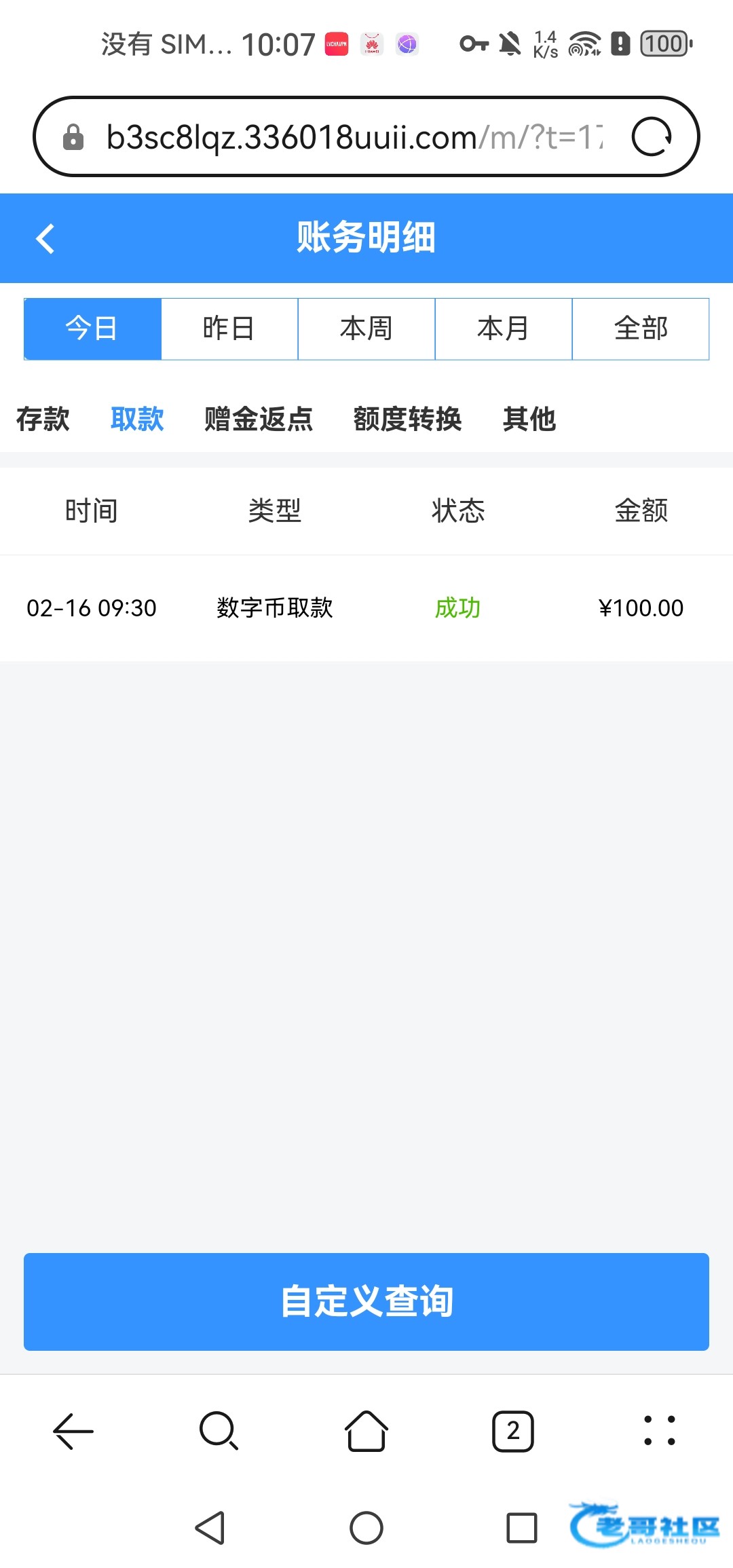The width and height of the screenshot is (733, 1568).
Task: Open the browser search icon
Action: tap(219, 1431)
